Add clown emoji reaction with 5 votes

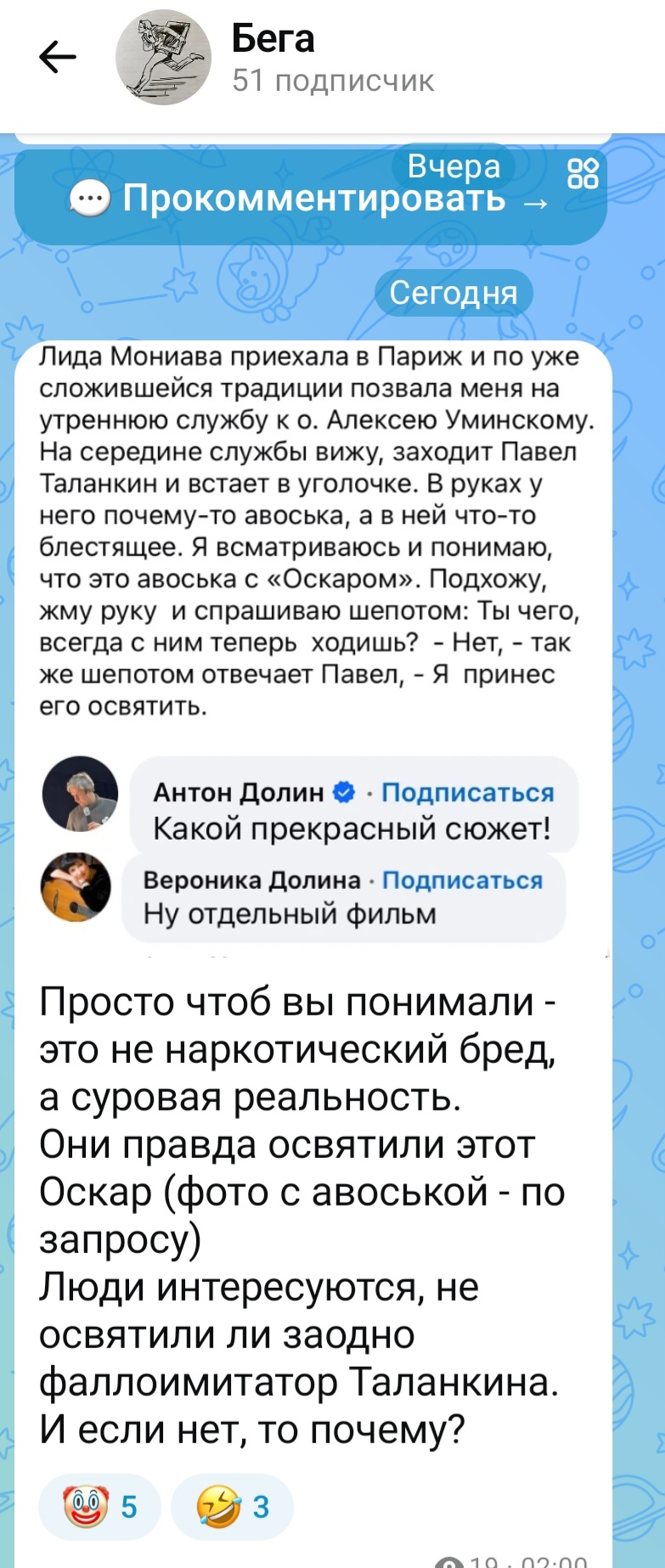pyautogui.click(x=100, y=1507)
